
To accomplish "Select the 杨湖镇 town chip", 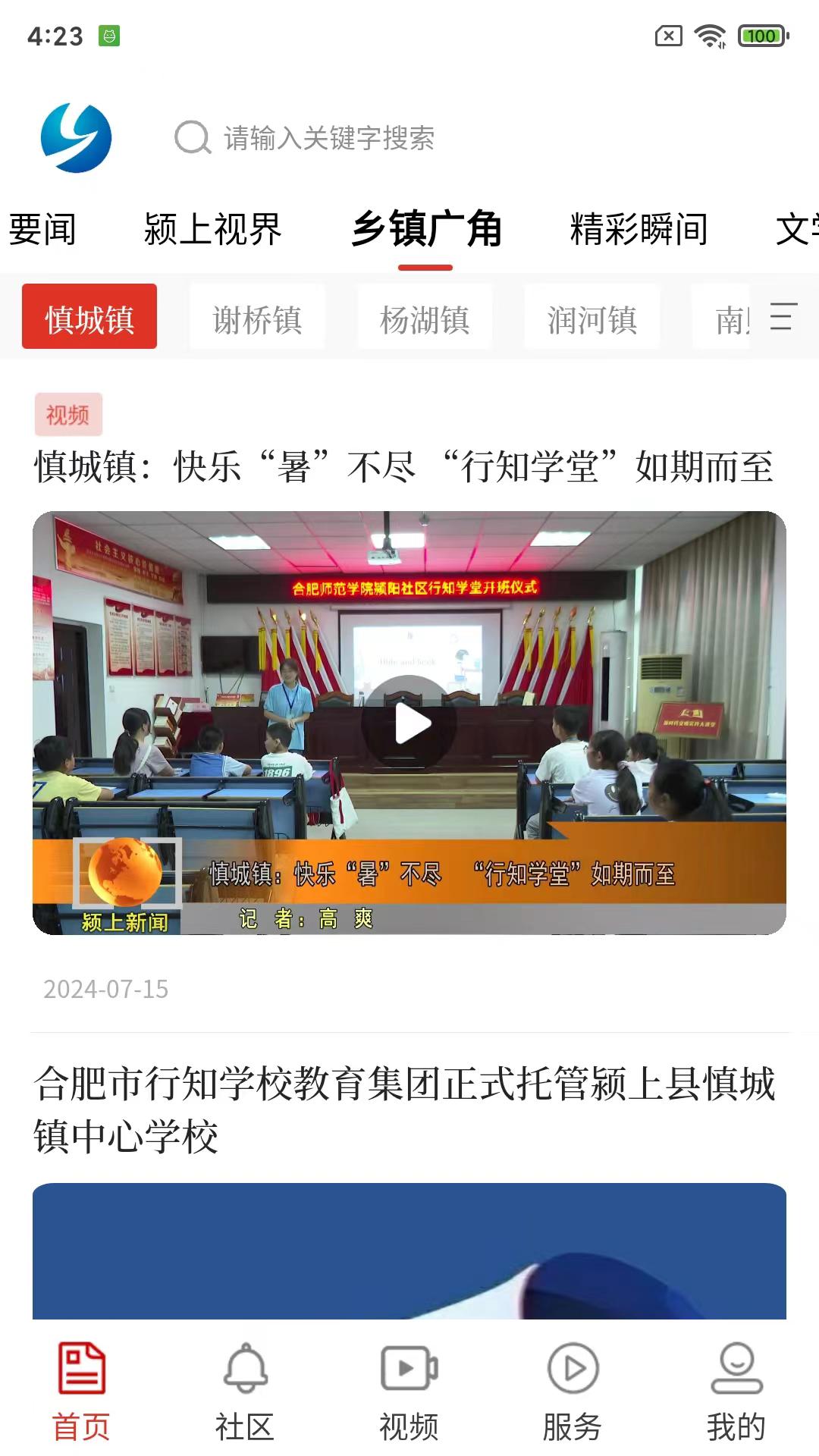I will (x=425, y=319).
